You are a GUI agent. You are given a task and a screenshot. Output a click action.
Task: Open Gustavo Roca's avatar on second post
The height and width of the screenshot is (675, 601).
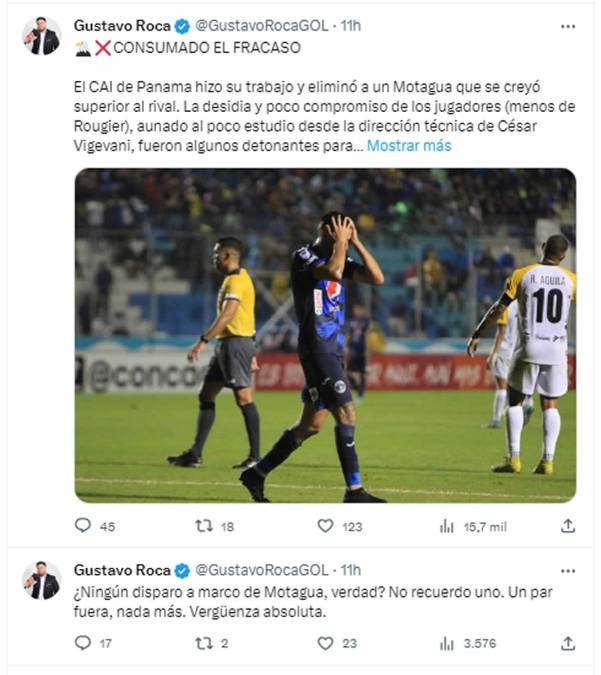[42, 580]
